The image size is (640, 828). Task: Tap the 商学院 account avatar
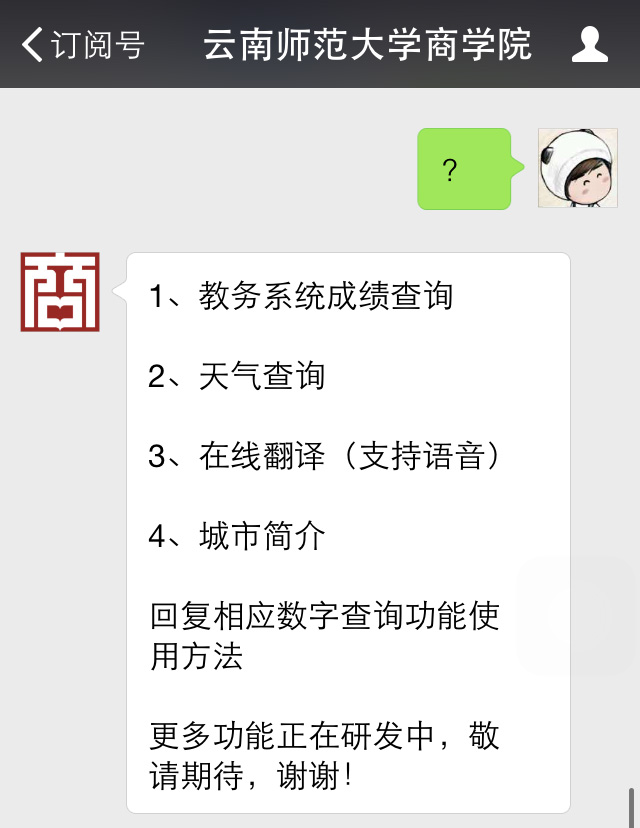pyautogui.click(x=60, y=292)
